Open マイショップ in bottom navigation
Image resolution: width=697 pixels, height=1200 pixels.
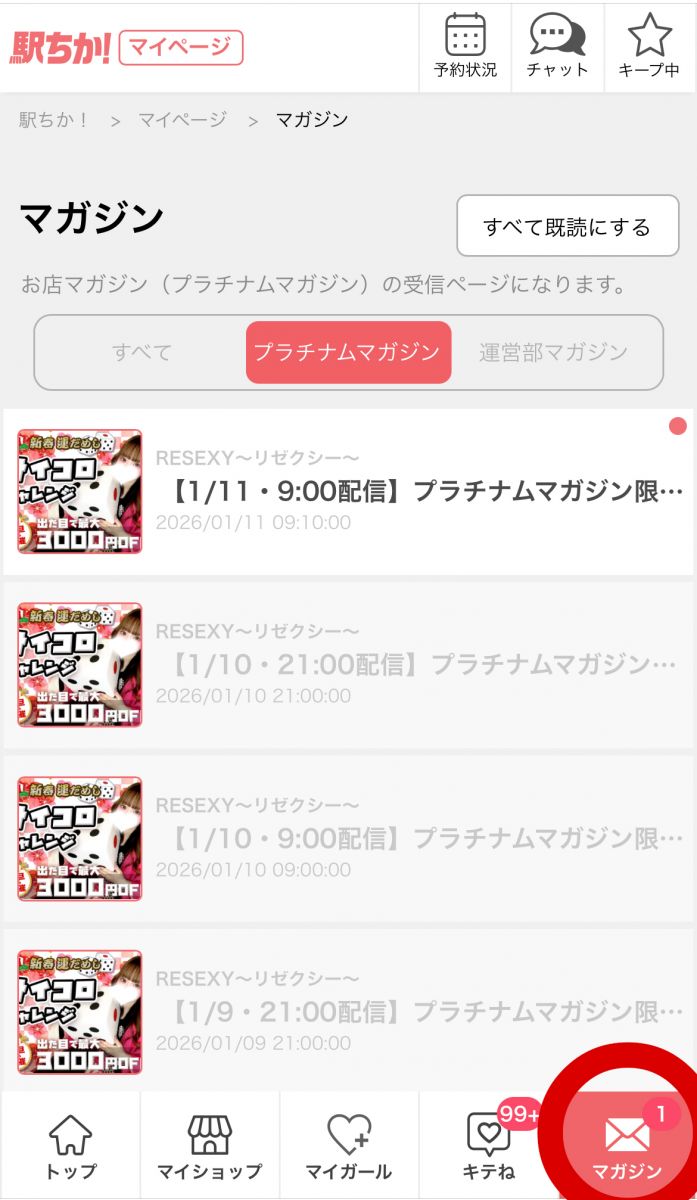pos(210,1146)
